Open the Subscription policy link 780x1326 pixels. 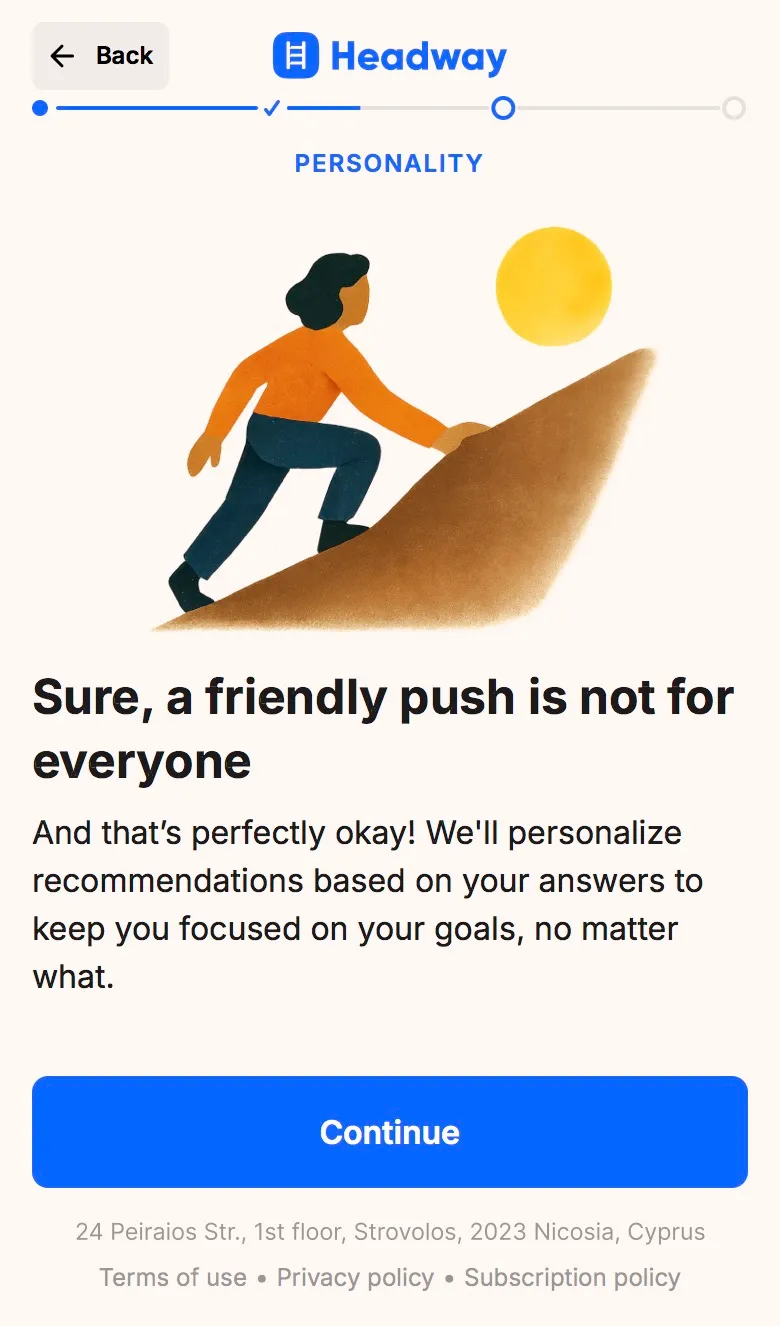pyautogui.click(x=572, y=1277)
